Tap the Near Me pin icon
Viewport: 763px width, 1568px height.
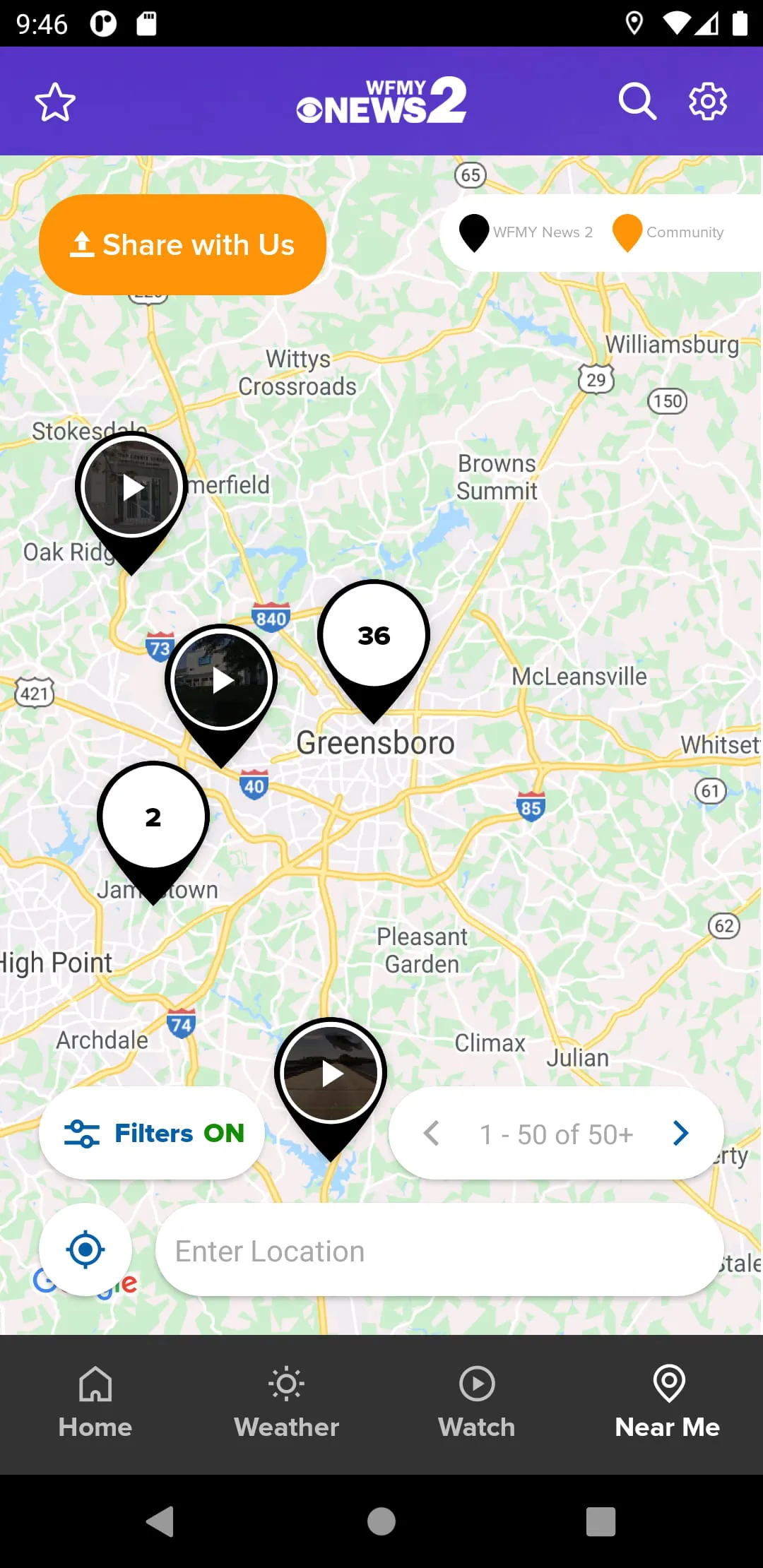pos(667,1384)
